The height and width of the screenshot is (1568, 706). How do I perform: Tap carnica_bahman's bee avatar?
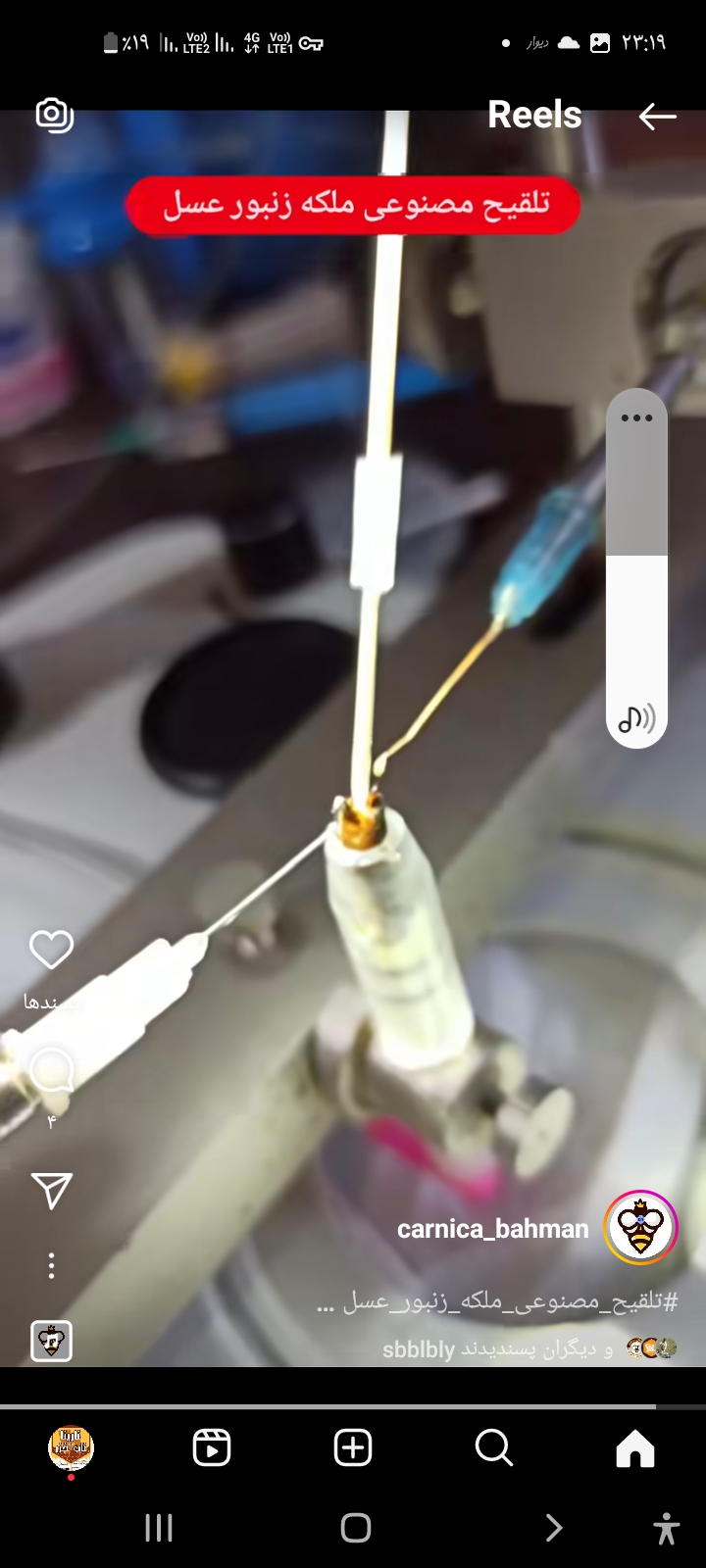(641, 1228)
